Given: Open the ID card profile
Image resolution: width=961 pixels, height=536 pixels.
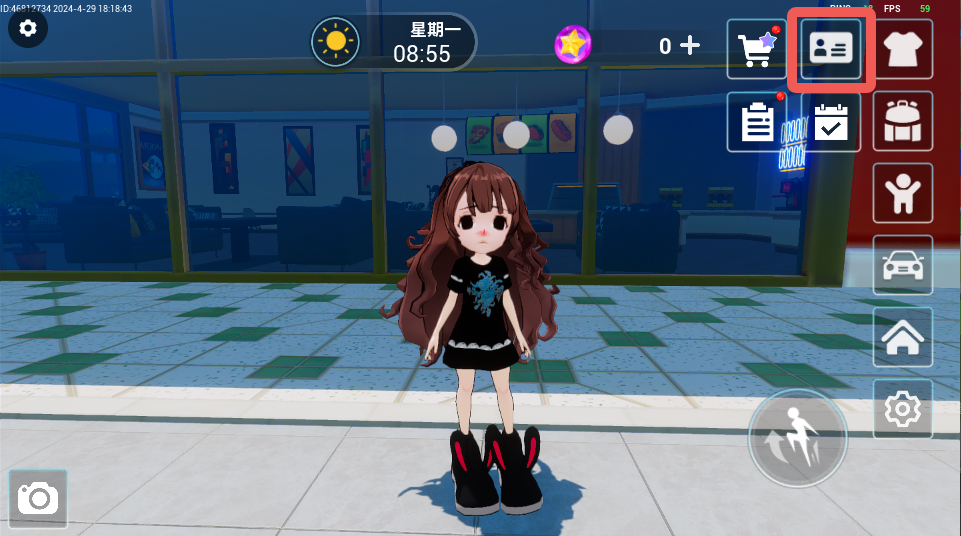Looking at the screenshot, I should 831,49.
